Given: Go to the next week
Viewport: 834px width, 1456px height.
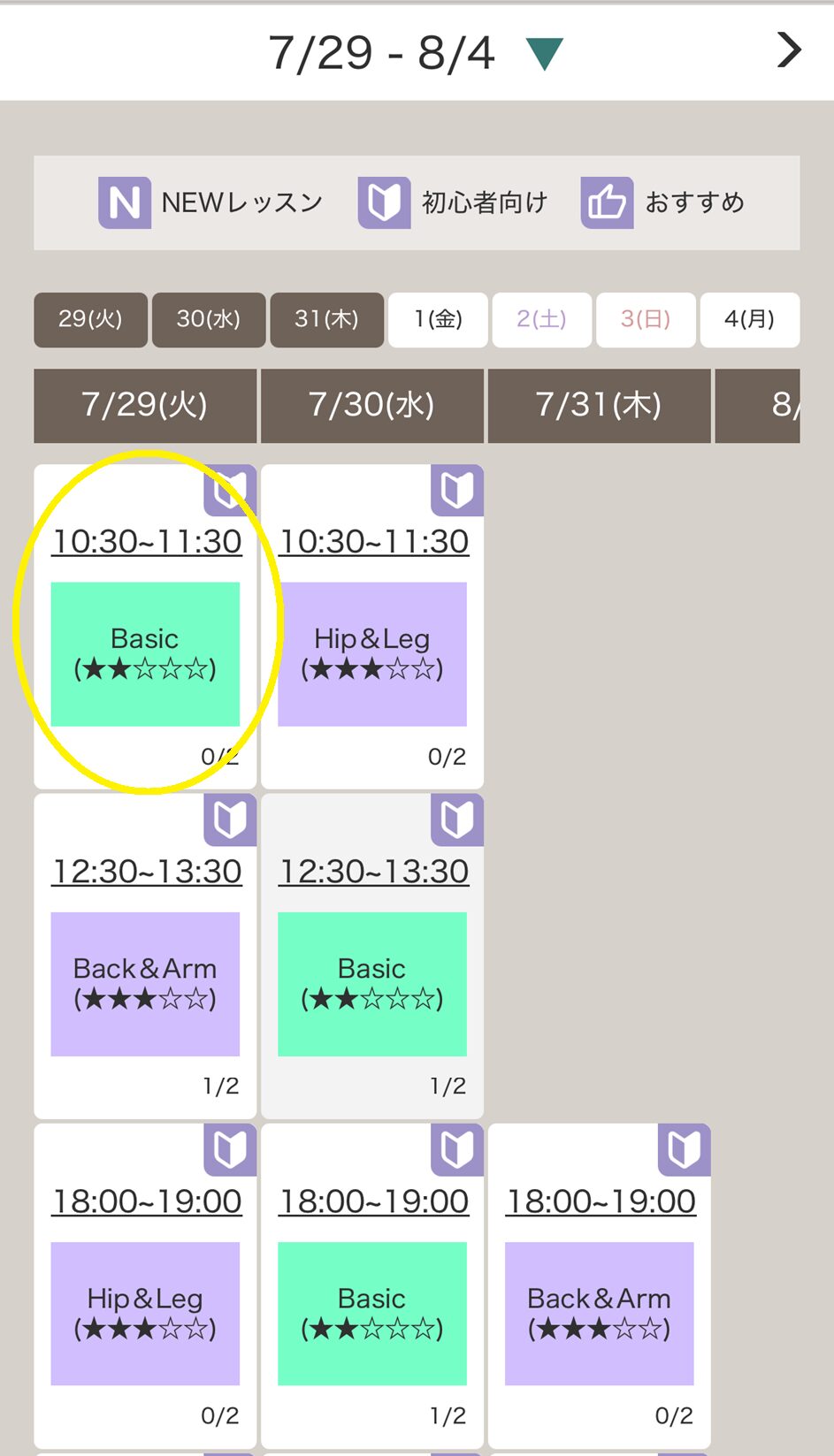Looking at the screenshot, I should (789, 50).
